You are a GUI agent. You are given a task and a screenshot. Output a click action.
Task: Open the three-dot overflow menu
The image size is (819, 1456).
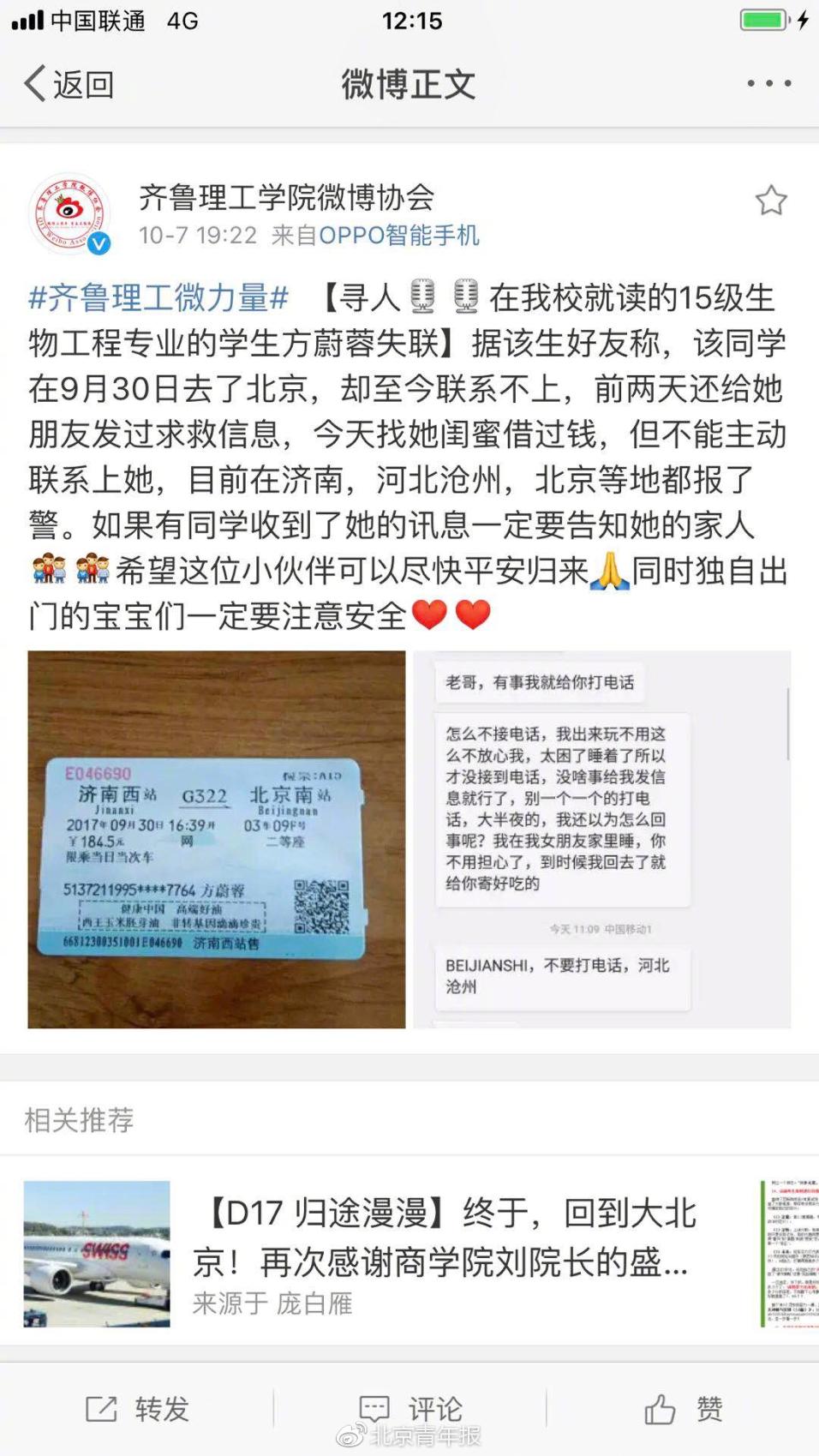[768, 84]
